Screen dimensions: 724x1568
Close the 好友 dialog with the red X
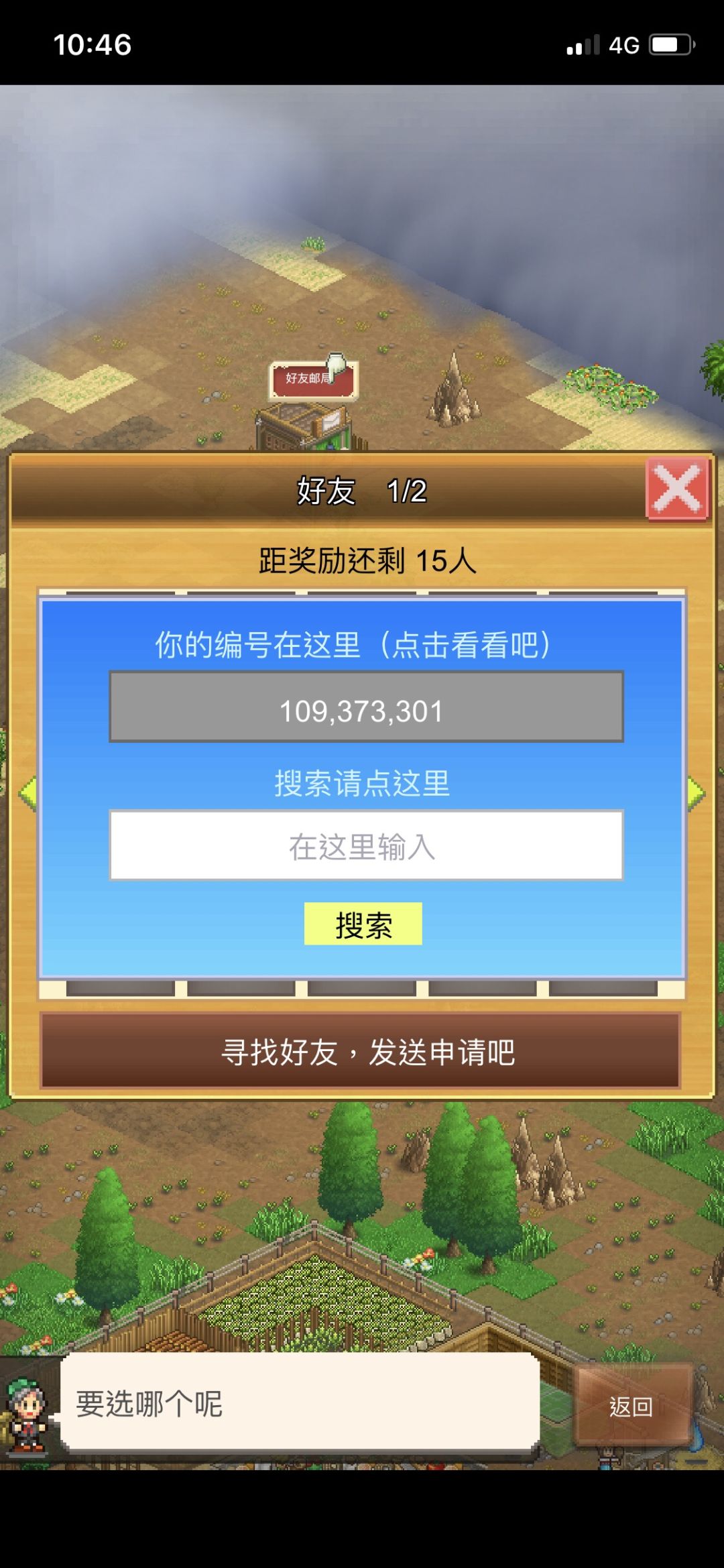[x=677, y=489]
